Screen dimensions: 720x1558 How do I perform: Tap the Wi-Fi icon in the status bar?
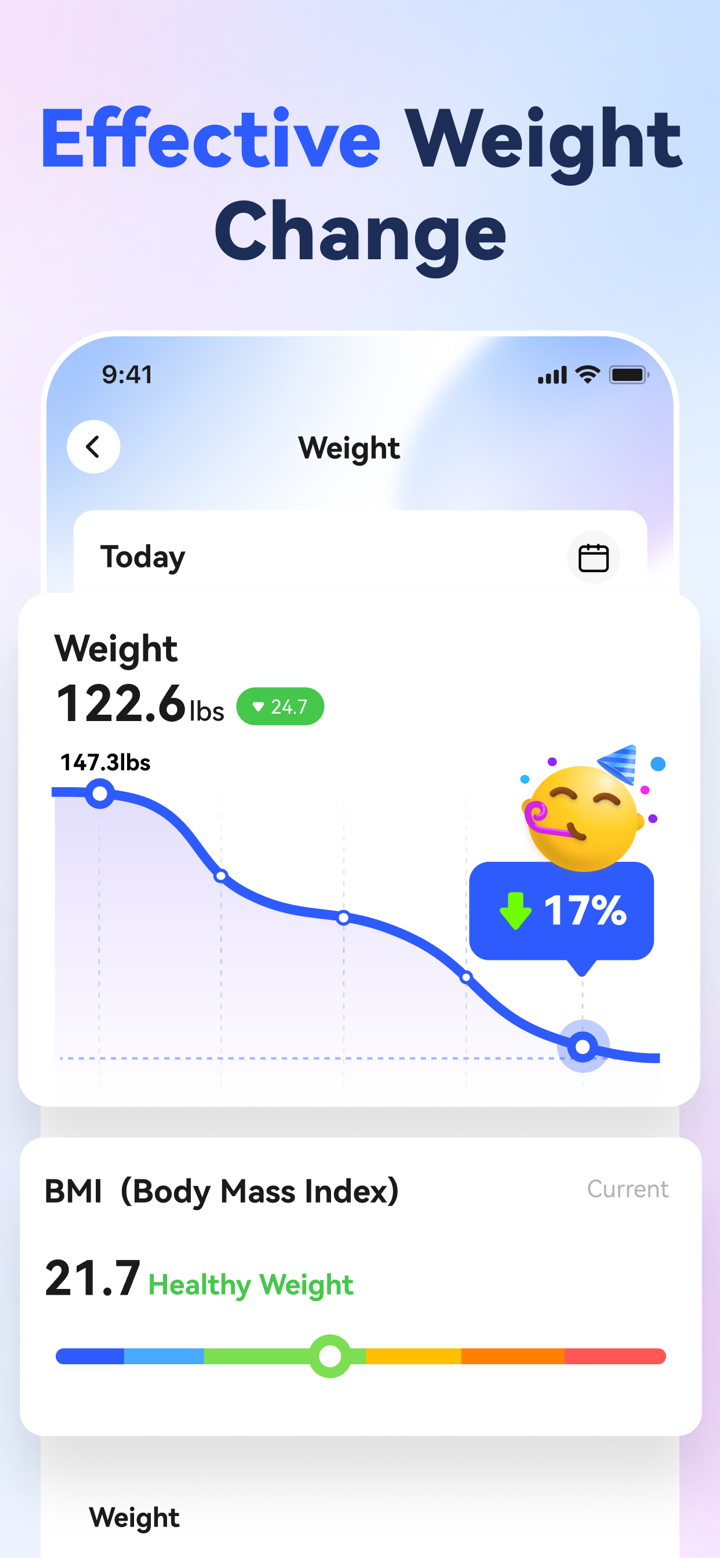coord(588,376)
